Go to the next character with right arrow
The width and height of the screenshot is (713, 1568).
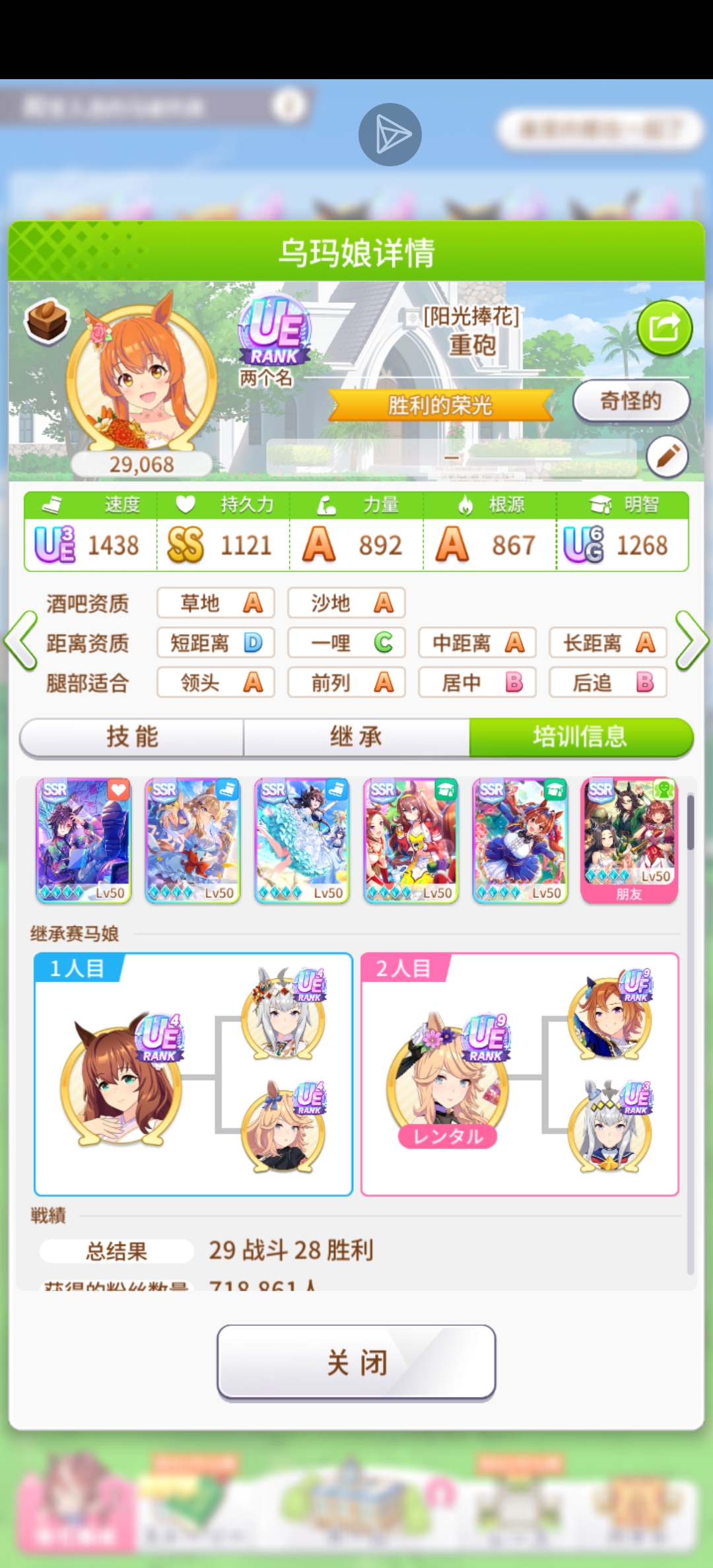[x=692, y=640]
